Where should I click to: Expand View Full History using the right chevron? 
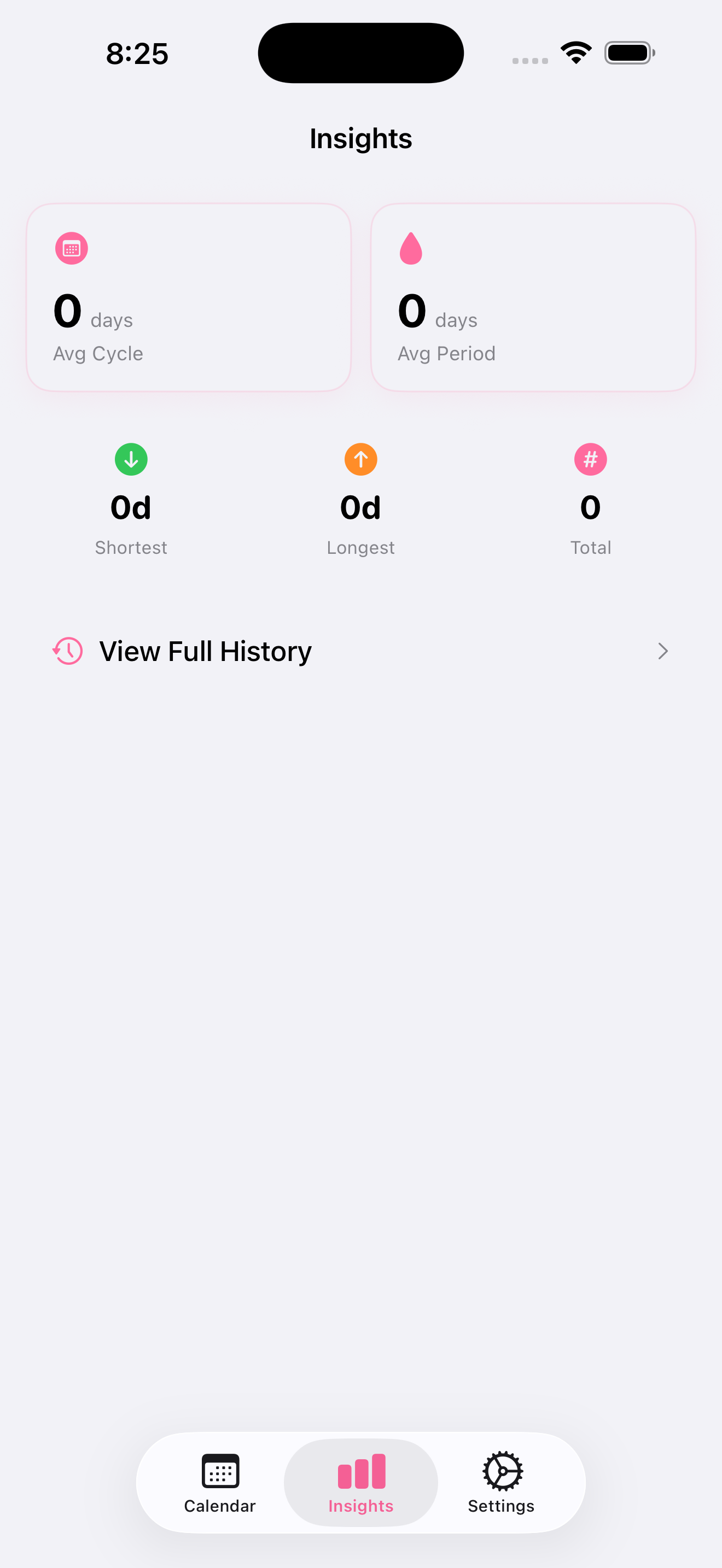pos(663,651)
